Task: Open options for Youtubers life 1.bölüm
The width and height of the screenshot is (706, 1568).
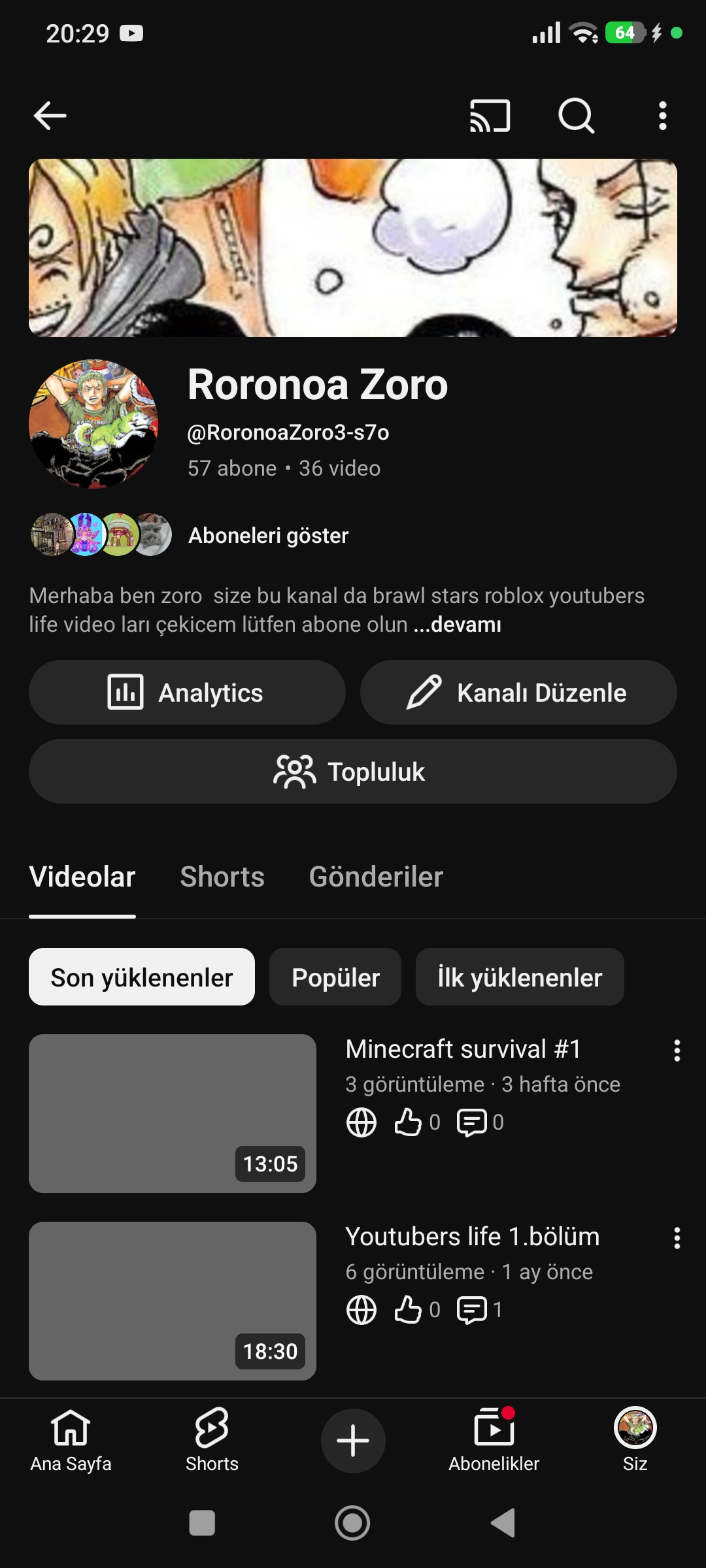Action: (x=677, y=1238)
